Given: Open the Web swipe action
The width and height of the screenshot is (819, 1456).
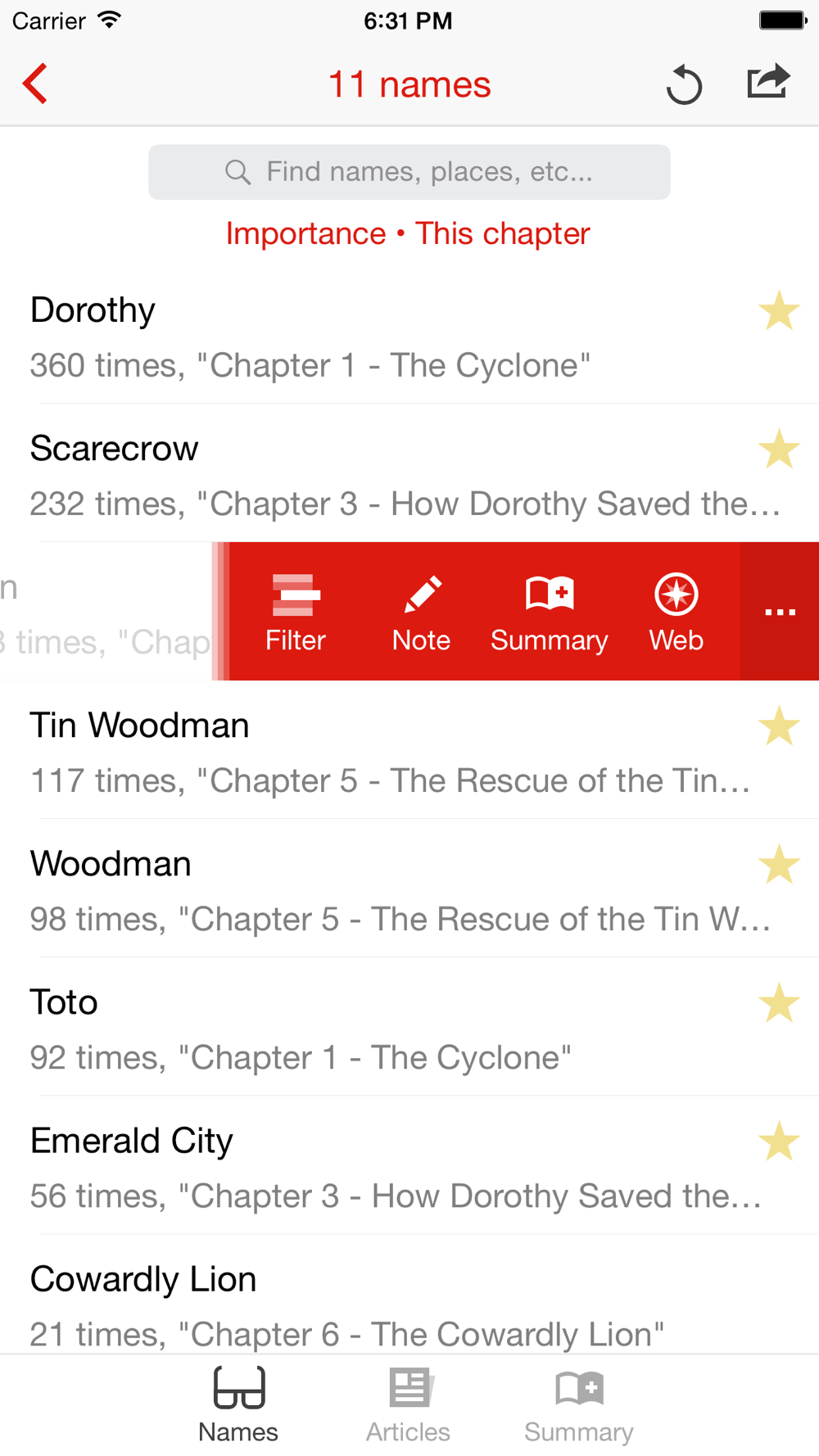Looking at the screenshot, I should 676,612.
